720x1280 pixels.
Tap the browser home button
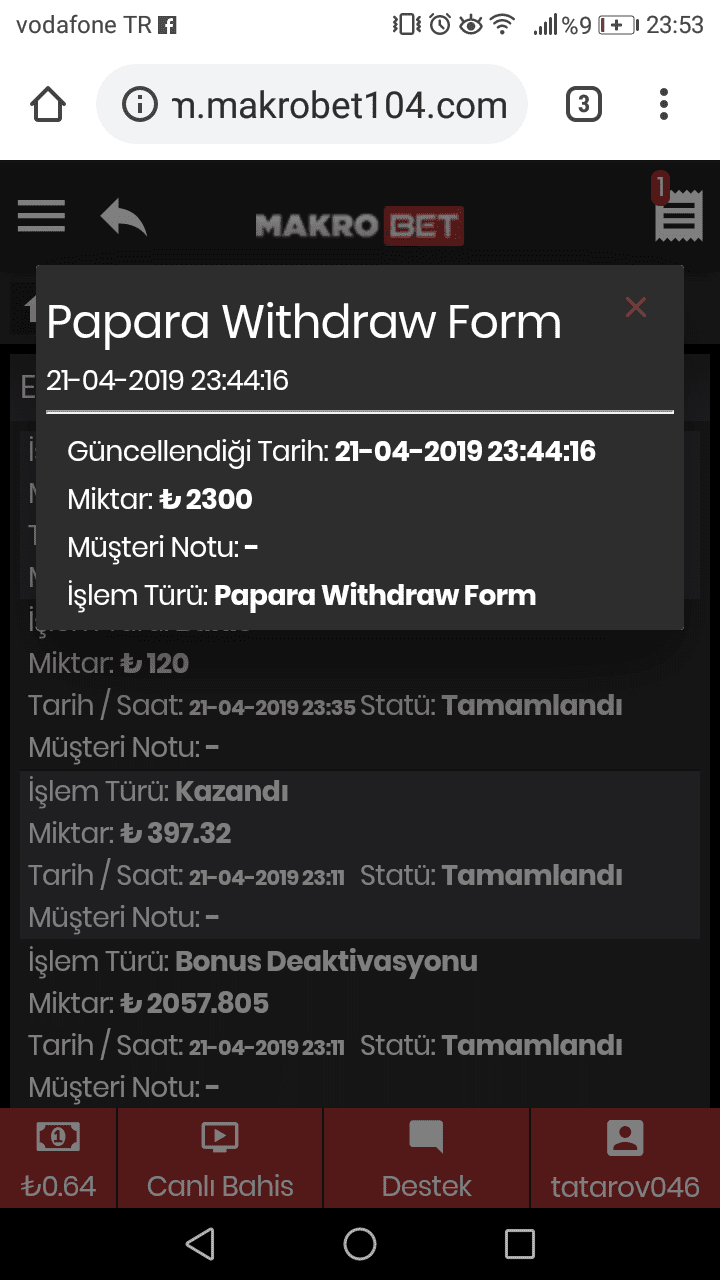coord(48,104)
